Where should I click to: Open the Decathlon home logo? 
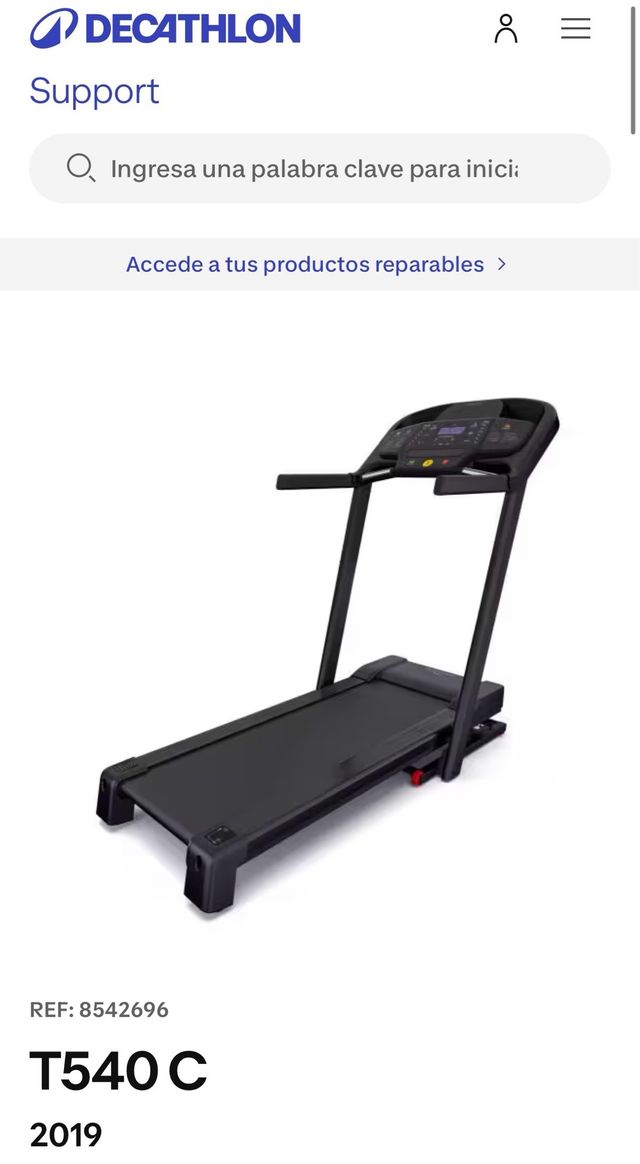[165, 28]
